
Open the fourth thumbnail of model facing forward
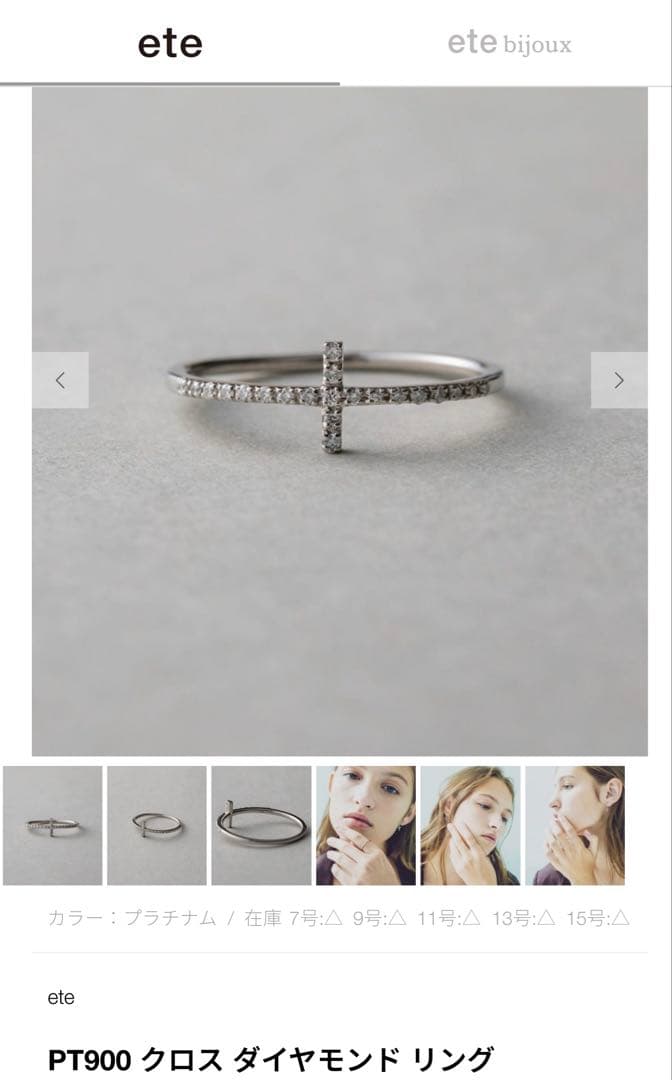[x=366, y=825]
